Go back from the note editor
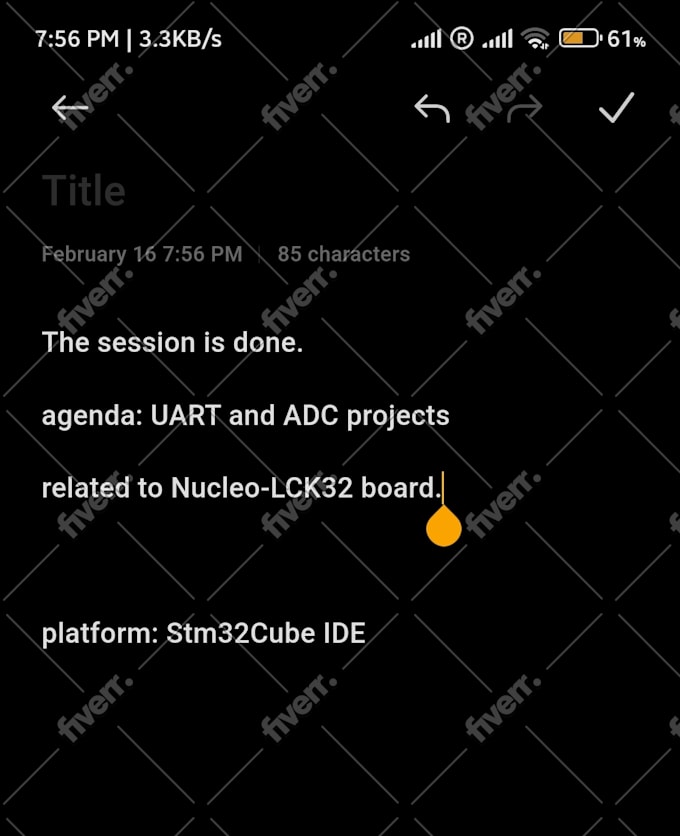680x836 pixels. click(x=70, y=108)
